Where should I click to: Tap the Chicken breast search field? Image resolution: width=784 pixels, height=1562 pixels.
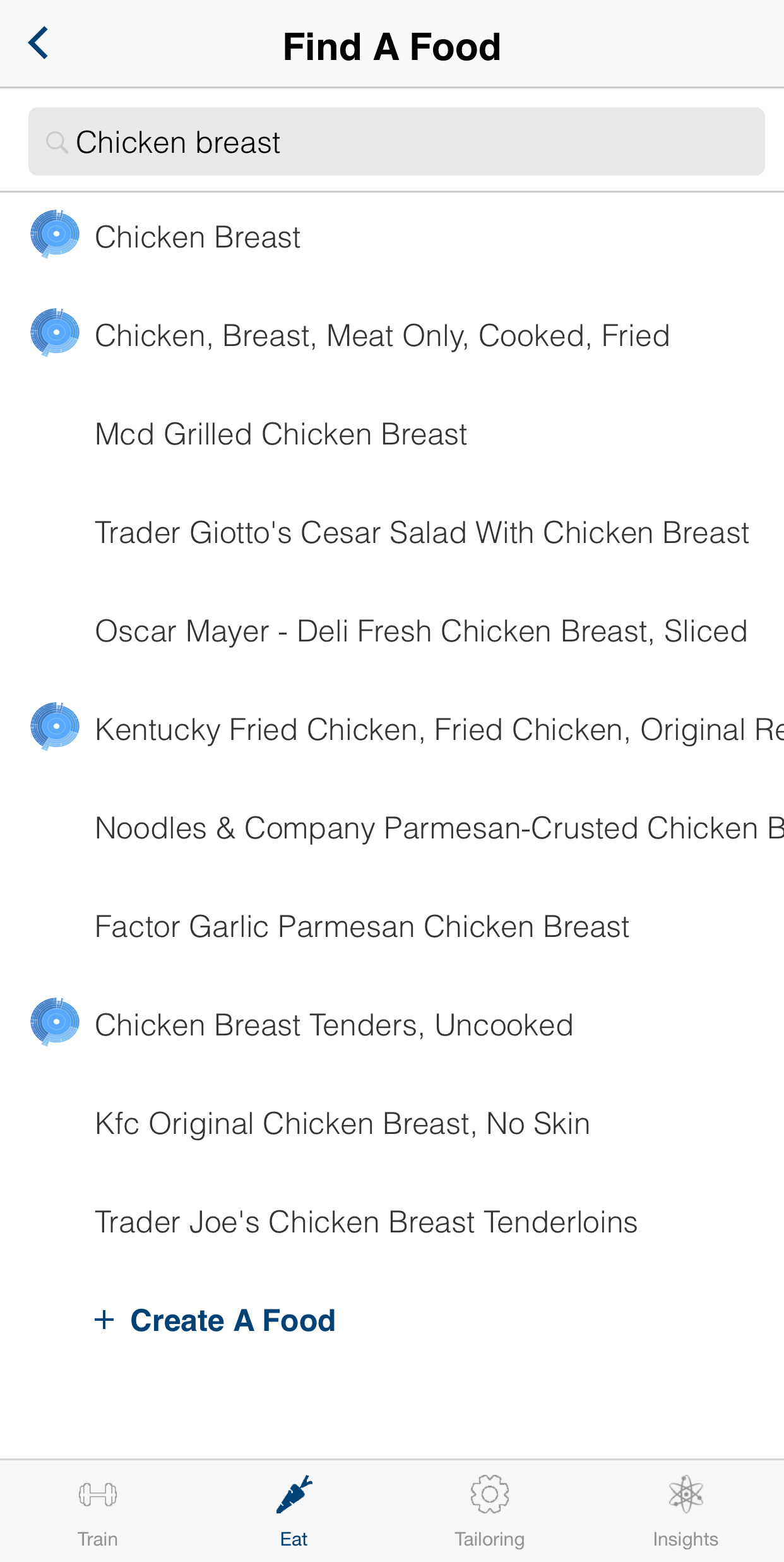click(x=396, y=141)
